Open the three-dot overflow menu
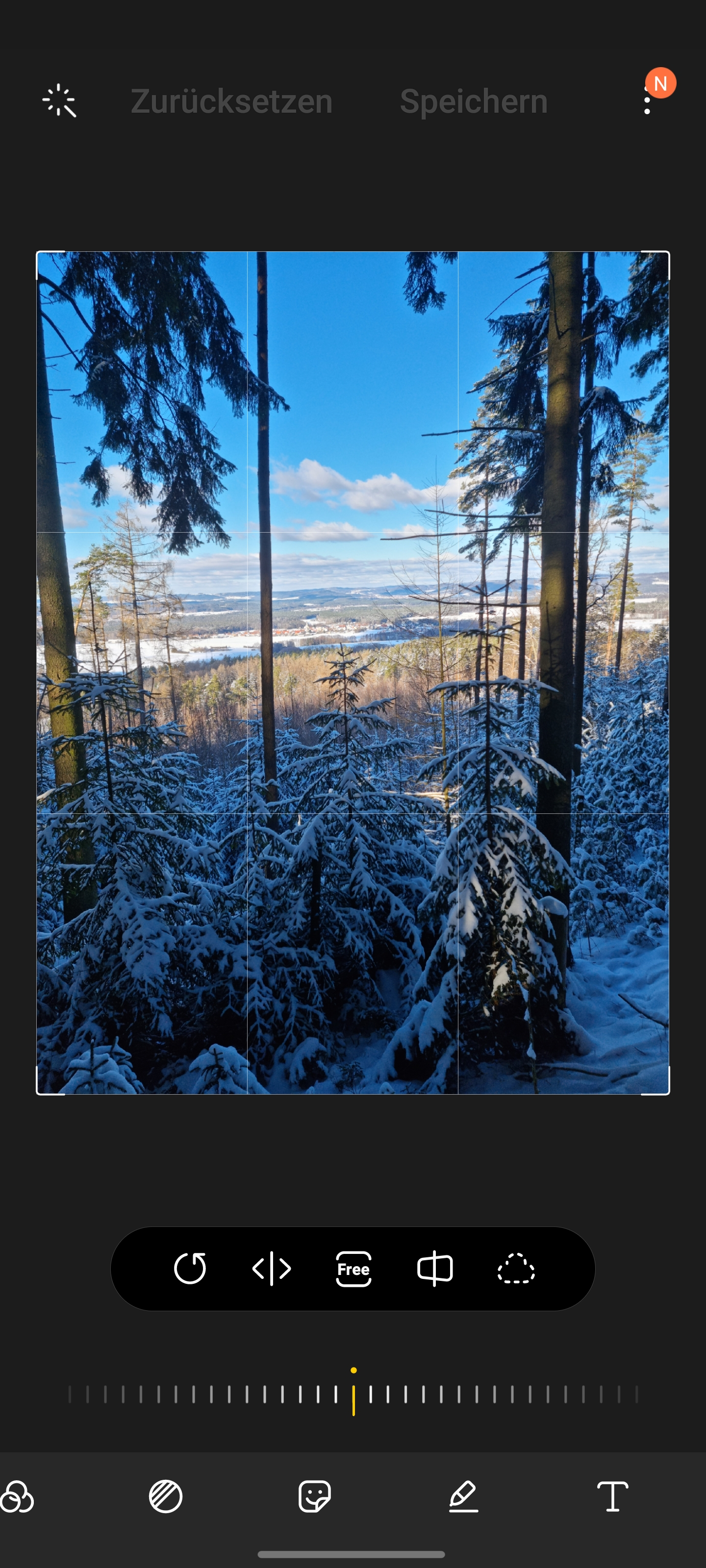The width and height of the screenshot is (706, 1568). 647,101
